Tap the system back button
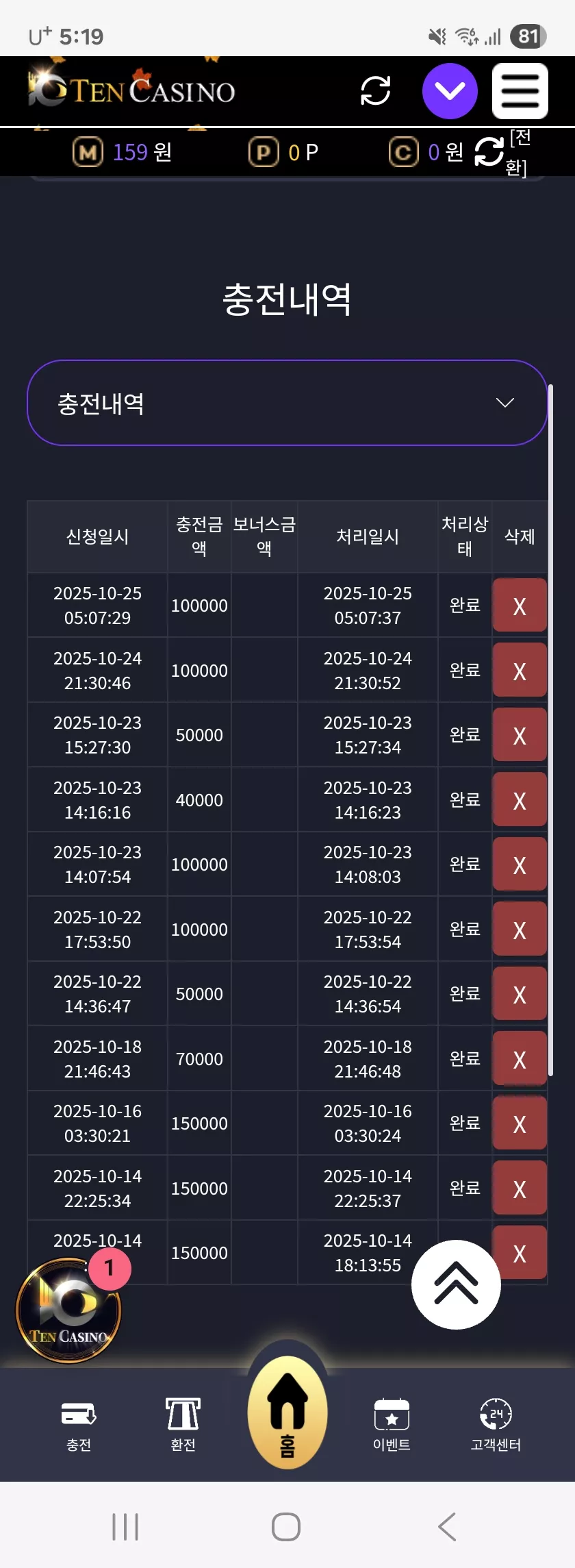The image size is (575, 1568). pos(447,1527)
